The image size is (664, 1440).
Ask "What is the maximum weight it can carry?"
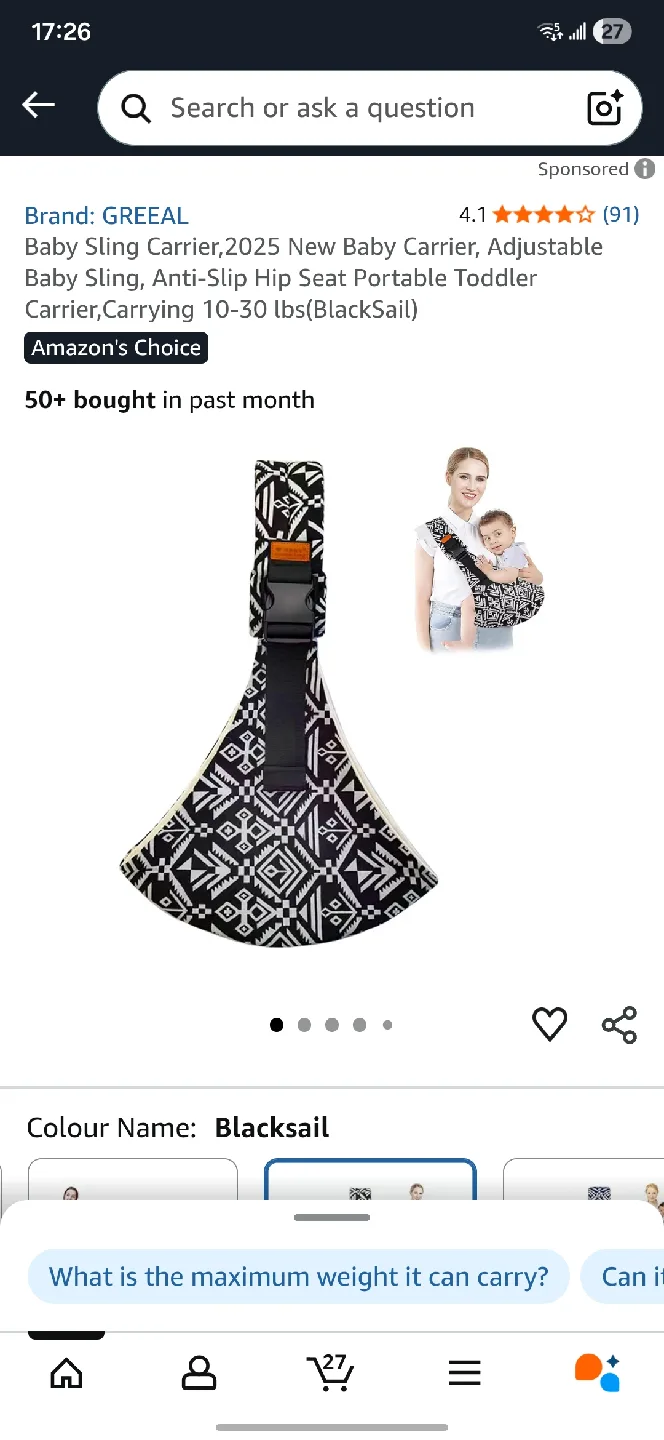(299, 1277)
